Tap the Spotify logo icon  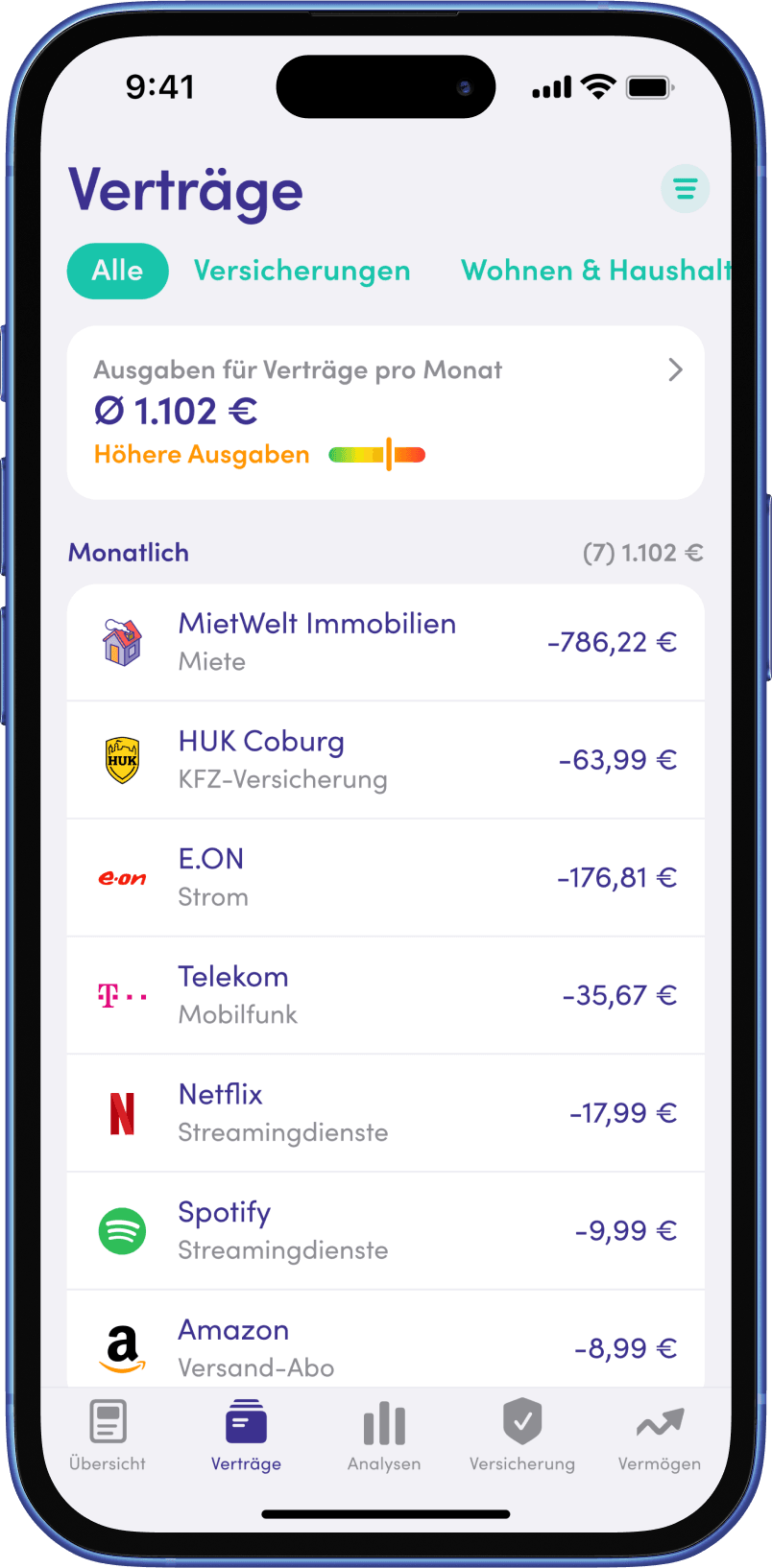[122, 1230]
